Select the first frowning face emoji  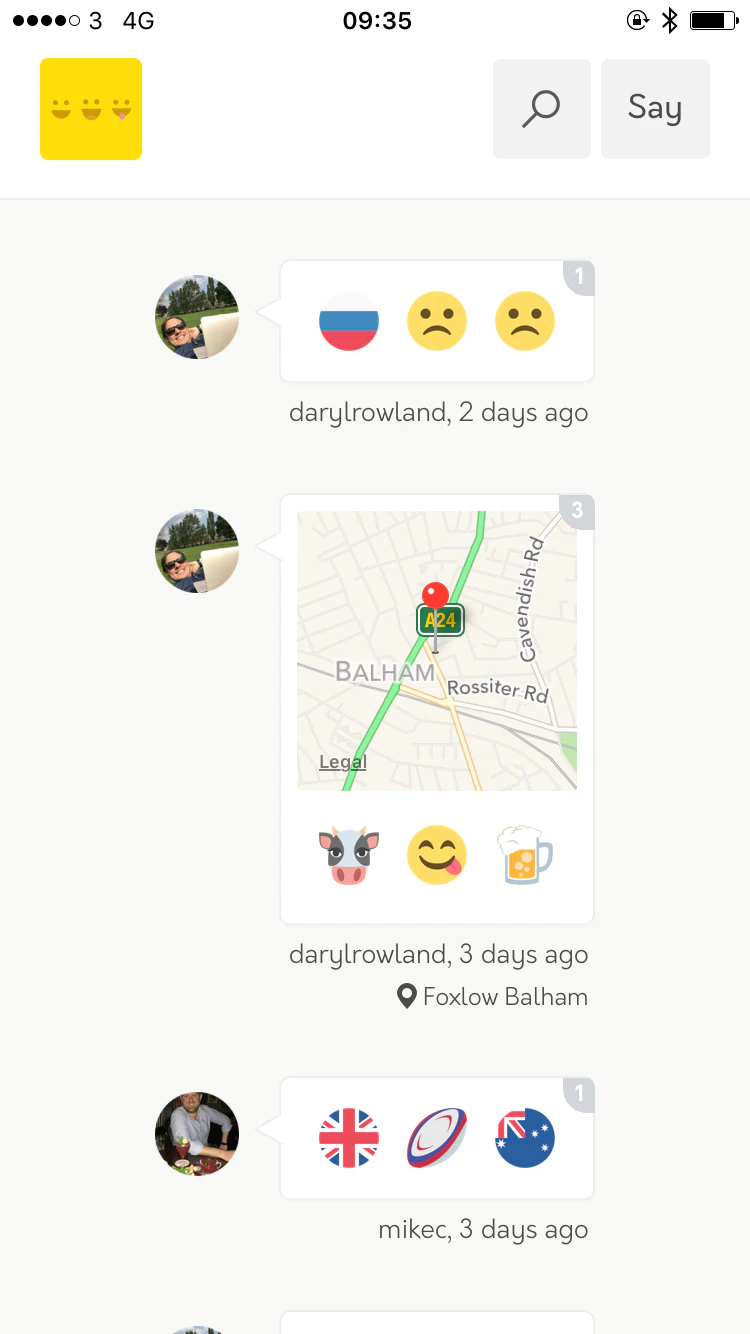tap(437, 321)
